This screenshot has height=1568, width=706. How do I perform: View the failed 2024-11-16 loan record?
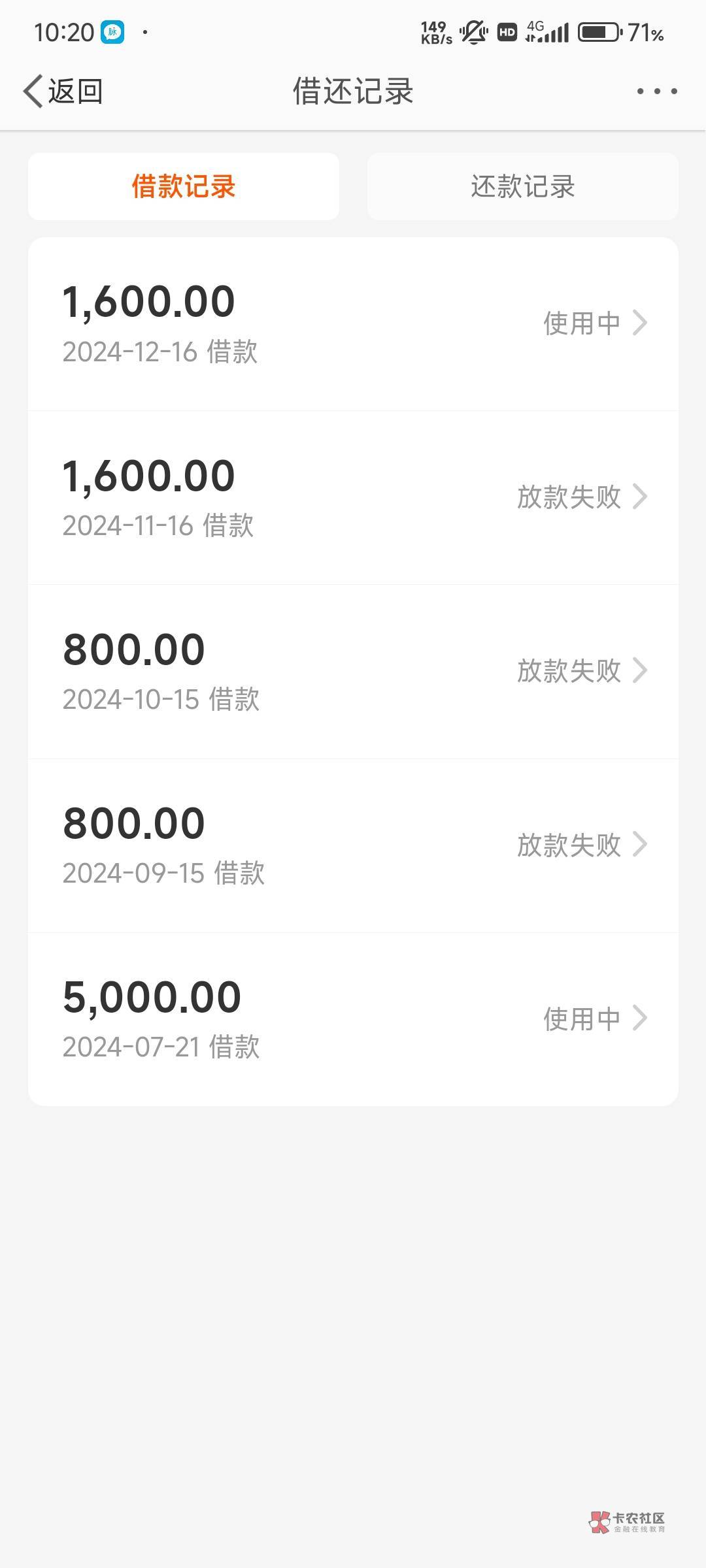click(x=353, y=497)
